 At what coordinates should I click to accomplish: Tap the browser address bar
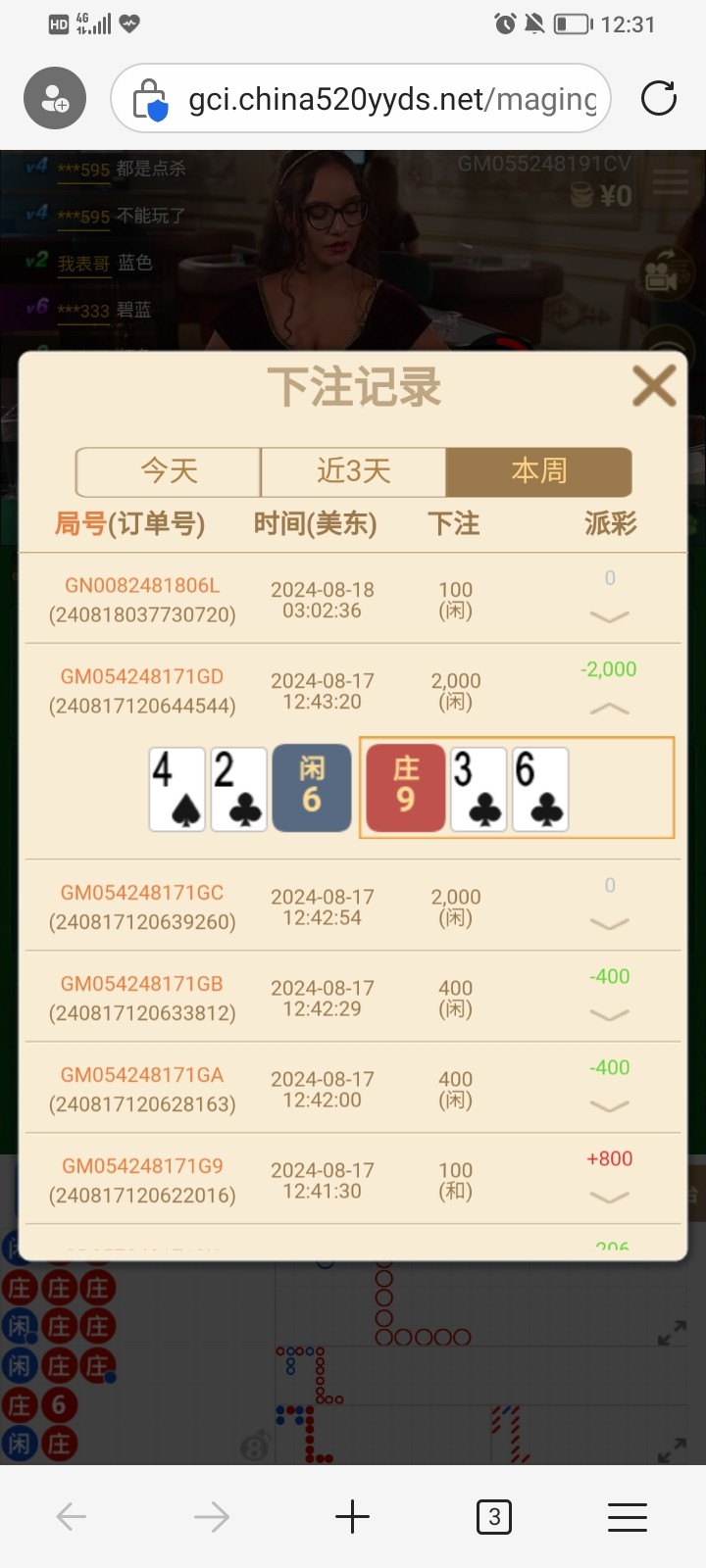(382, 99)
